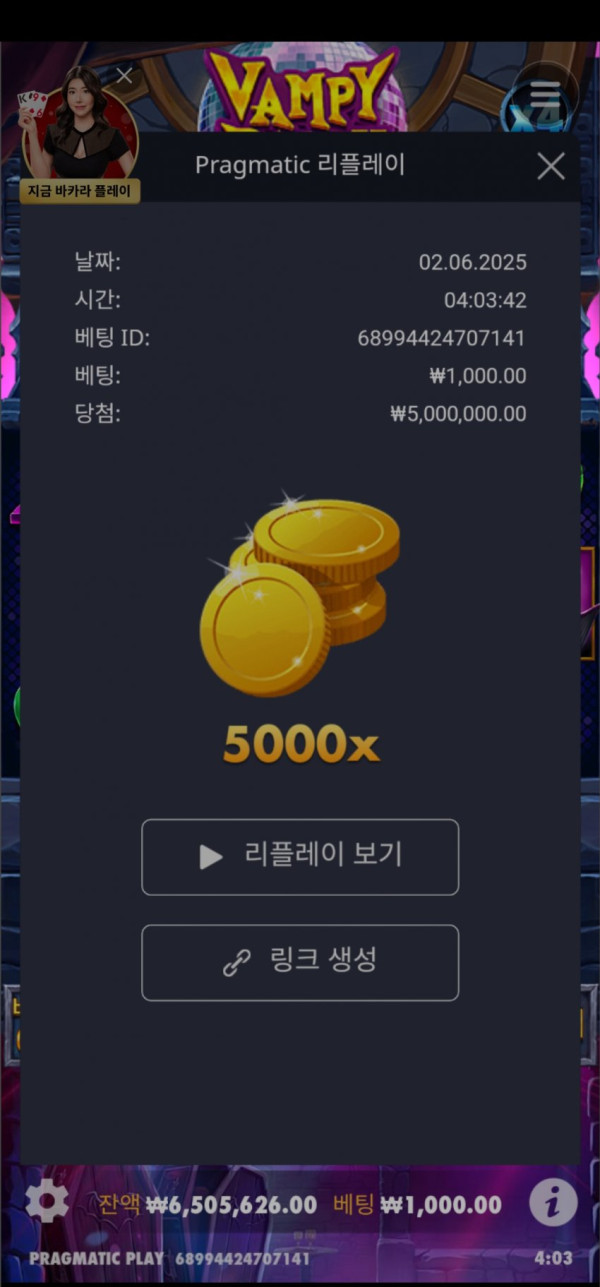600x1287 pixels.
Task: Open the hamburger menu
Action: click(x=545, y=96)
